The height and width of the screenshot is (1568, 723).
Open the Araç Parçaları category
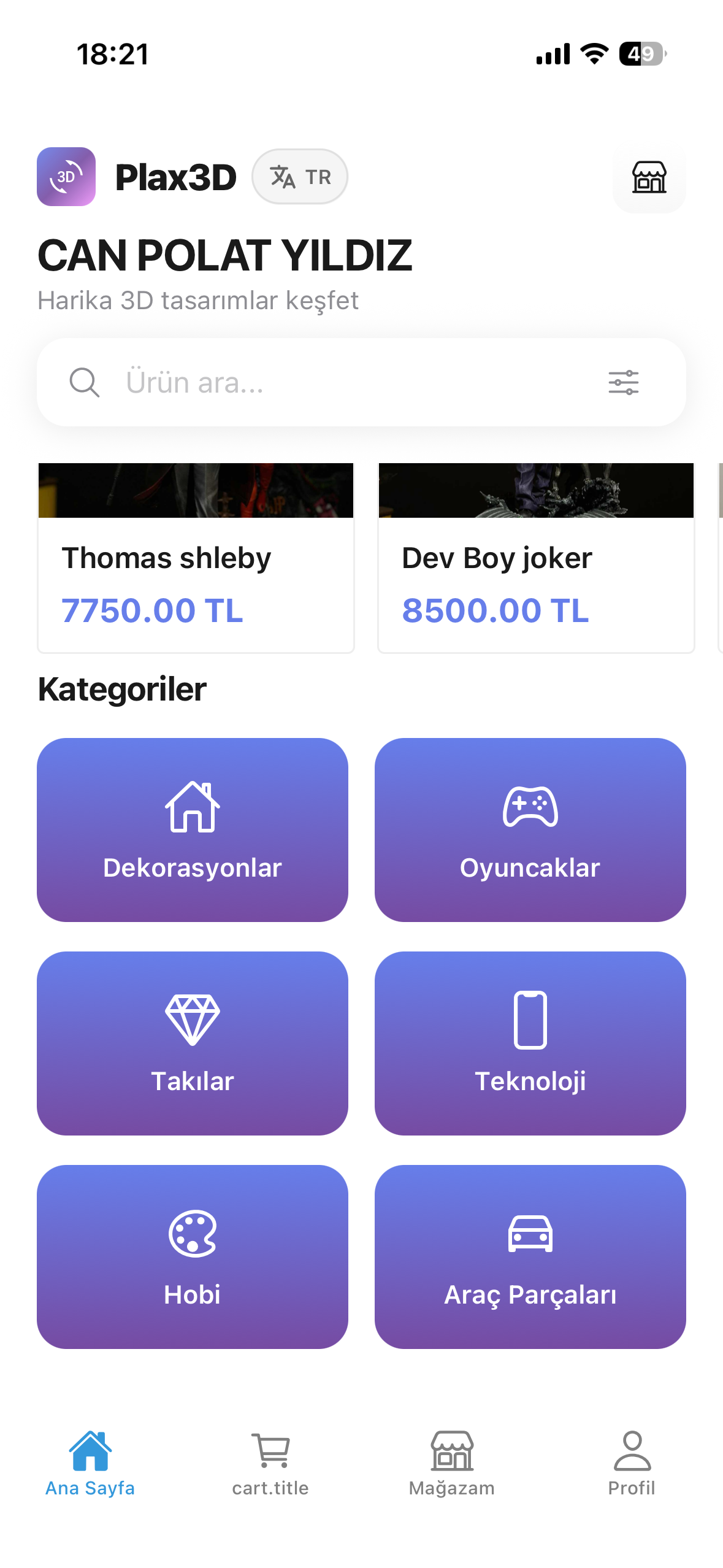coord(530,1256)
